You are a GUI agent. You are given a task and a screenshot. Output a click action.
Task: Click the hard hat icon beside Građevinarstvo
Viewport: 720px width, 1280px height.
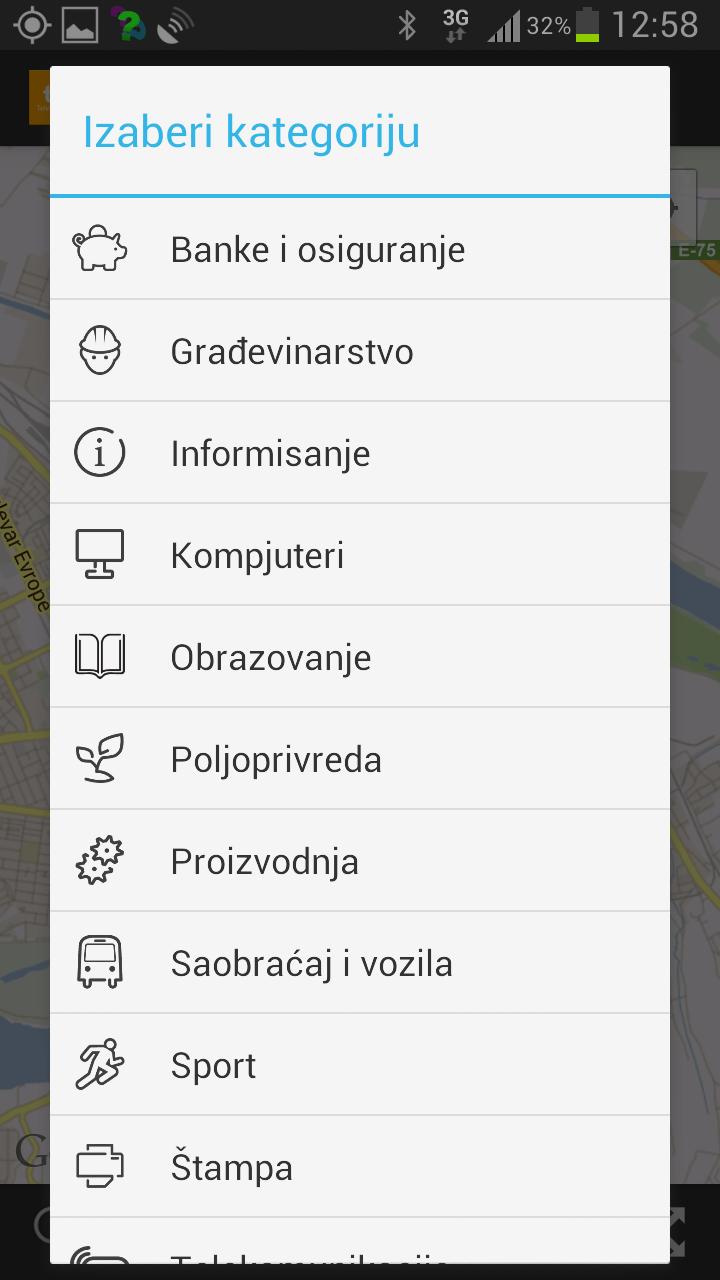click(x=99, y=350)
